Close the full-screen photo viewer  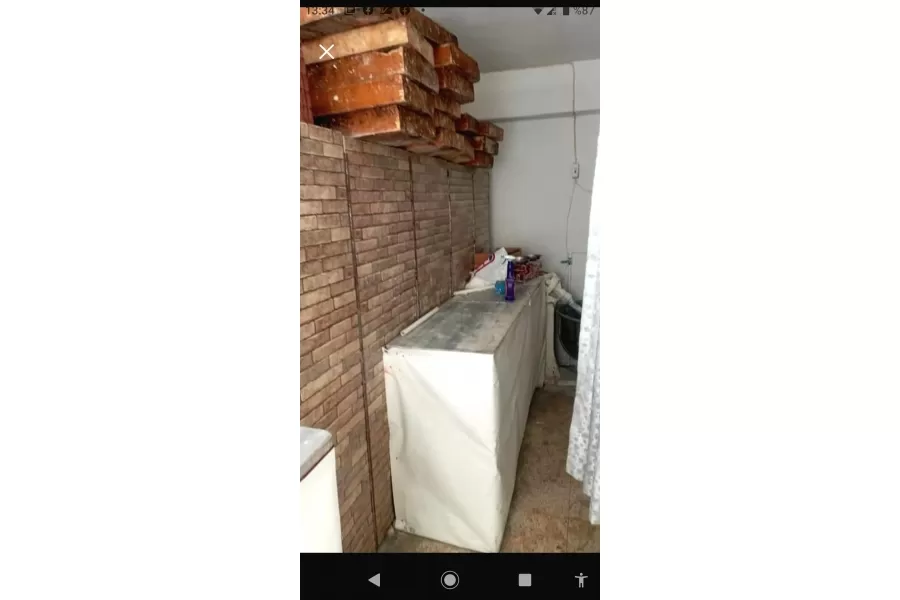click(326, 52)
